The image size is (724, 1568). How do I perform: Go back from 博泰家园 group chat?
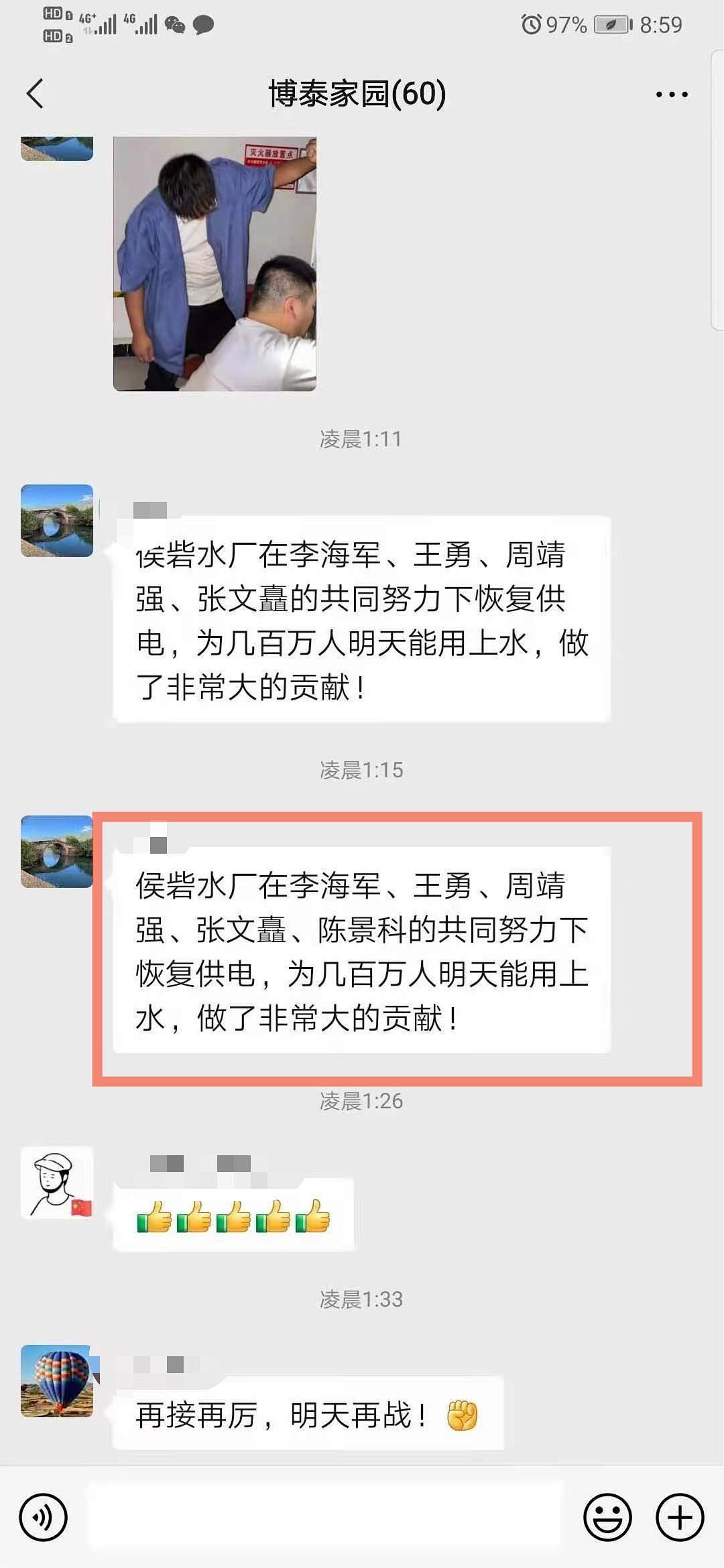tap(36, 94)
